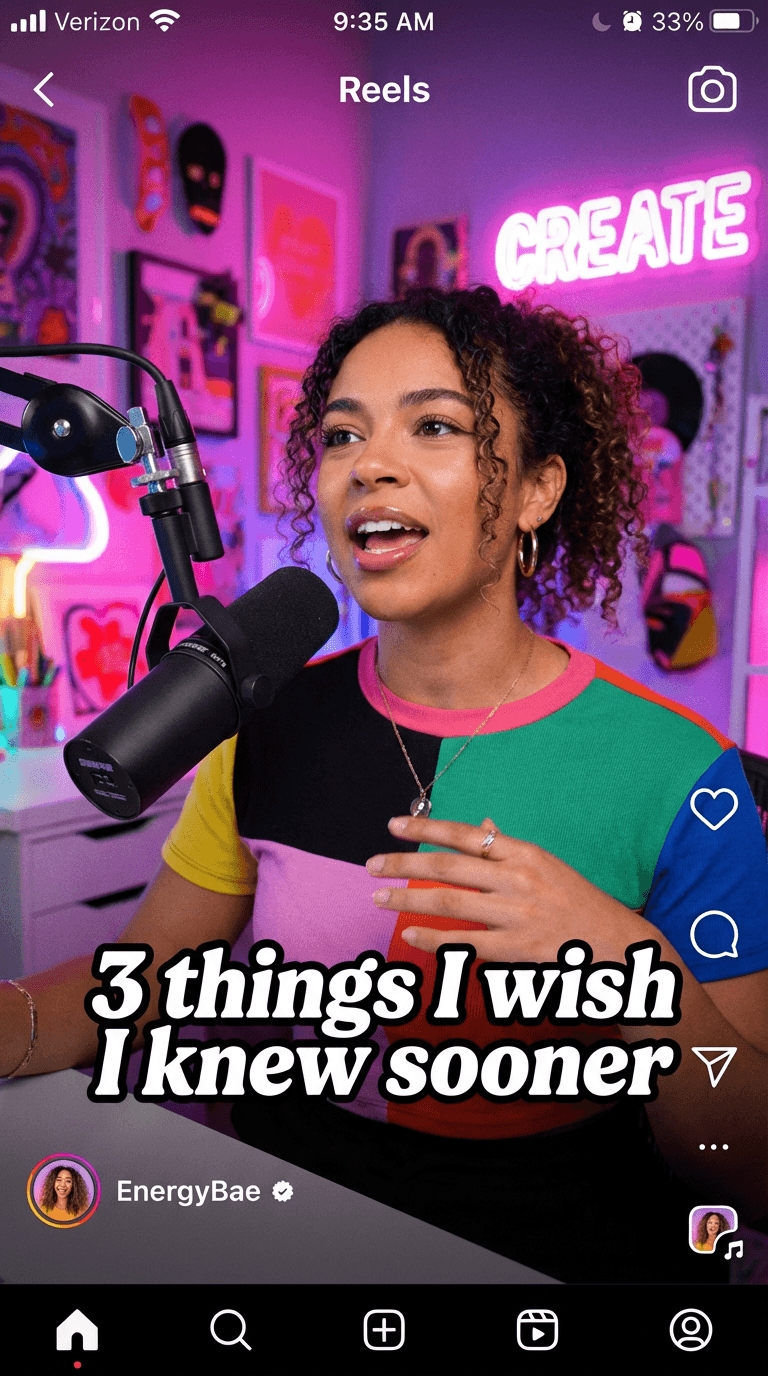Image resolution: width=768 pixels, height=1376 pixels.
Task: View EnergyBae's story via the avatar ring
Action: [x=63, y=1190]
